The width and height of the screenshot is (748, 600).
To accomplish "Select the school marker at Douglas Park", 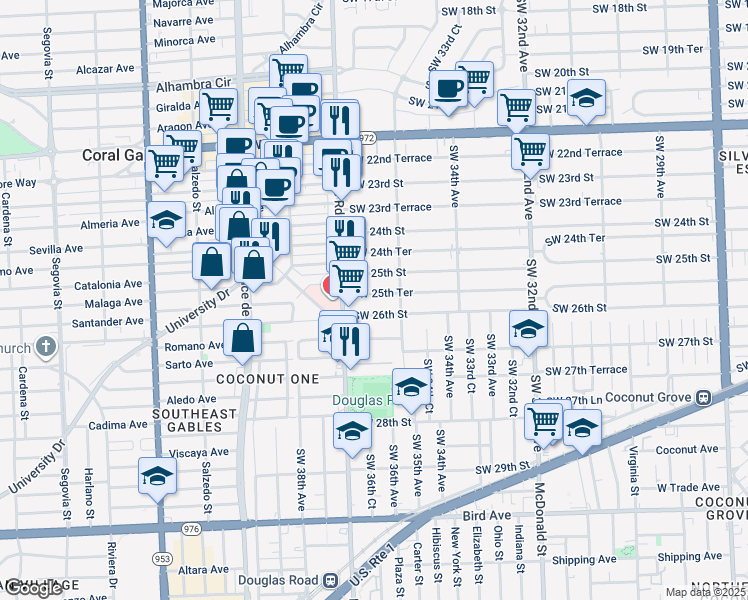I will pyautogui.click(x=410, y=387).
